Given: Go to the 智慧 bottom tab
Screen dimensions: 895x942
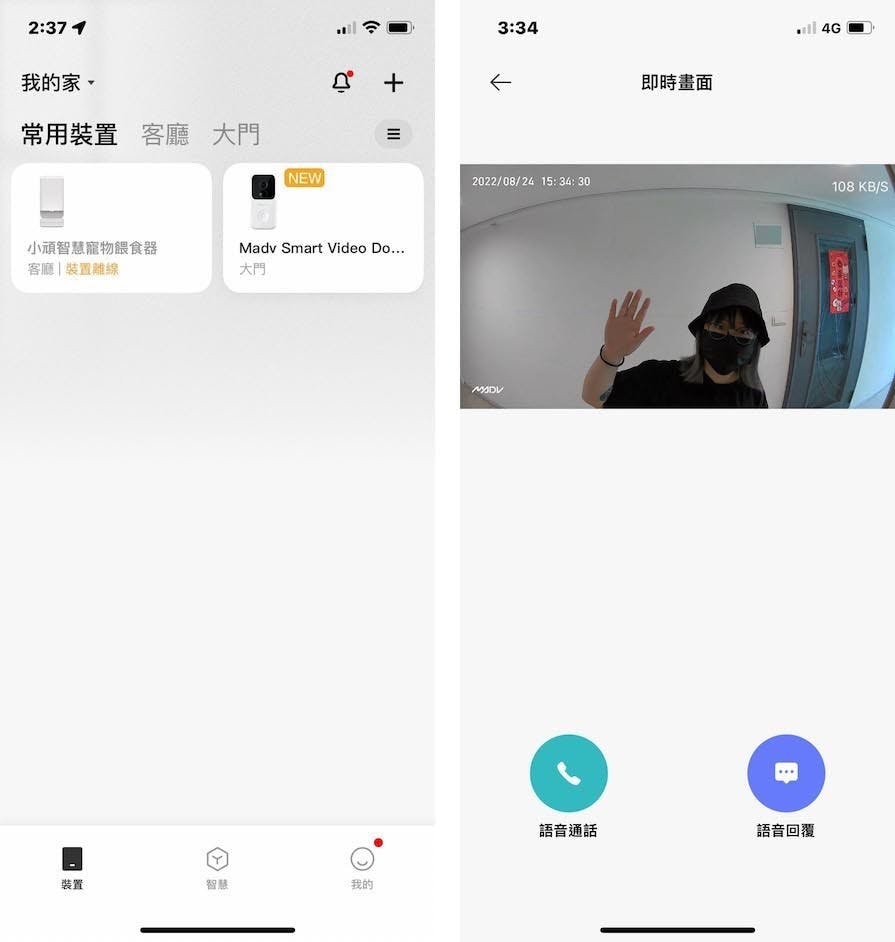Looking at the screenshot, I should tap(217, 867).
